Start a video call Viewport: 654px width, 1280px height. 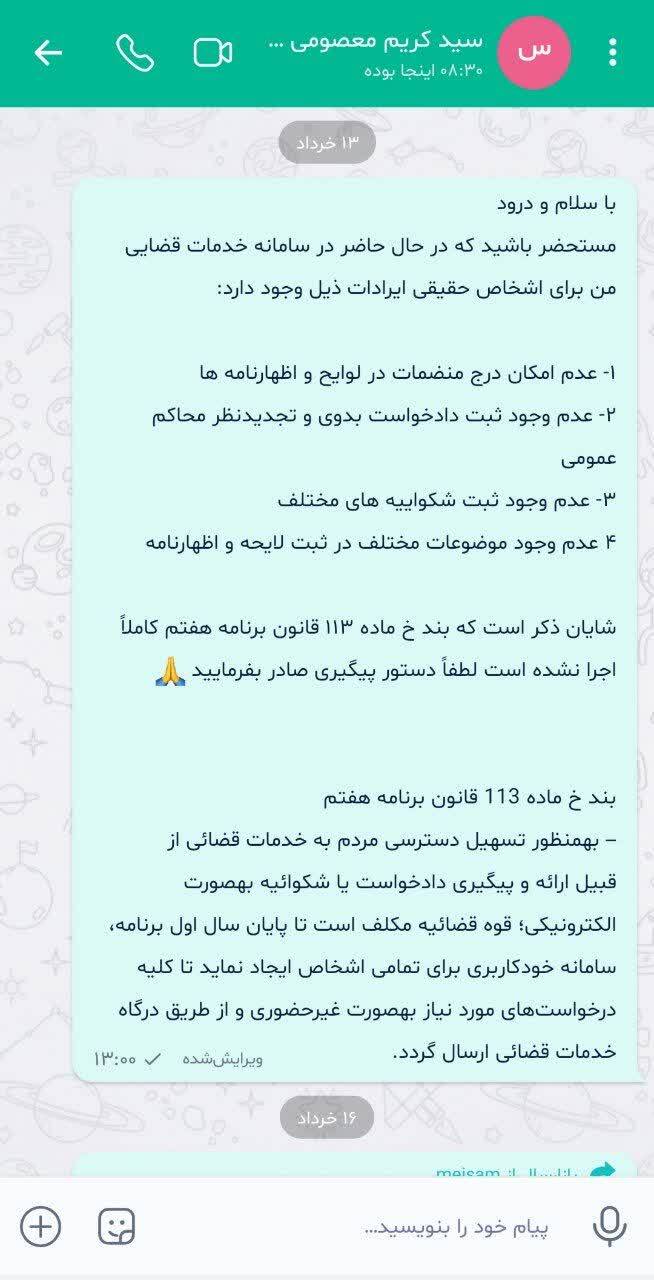pyautogui.click(x=213, y=53)
